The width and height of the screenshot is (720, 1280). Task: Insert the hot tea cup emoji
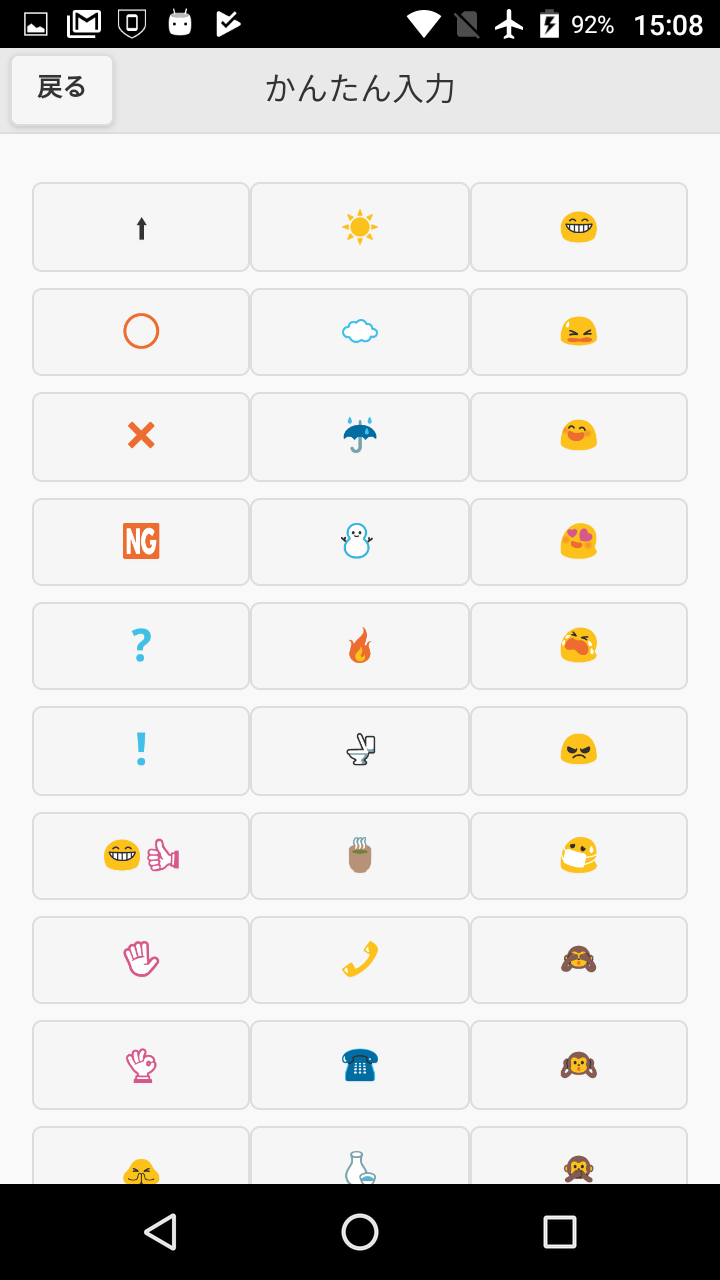tap(360, 856)
